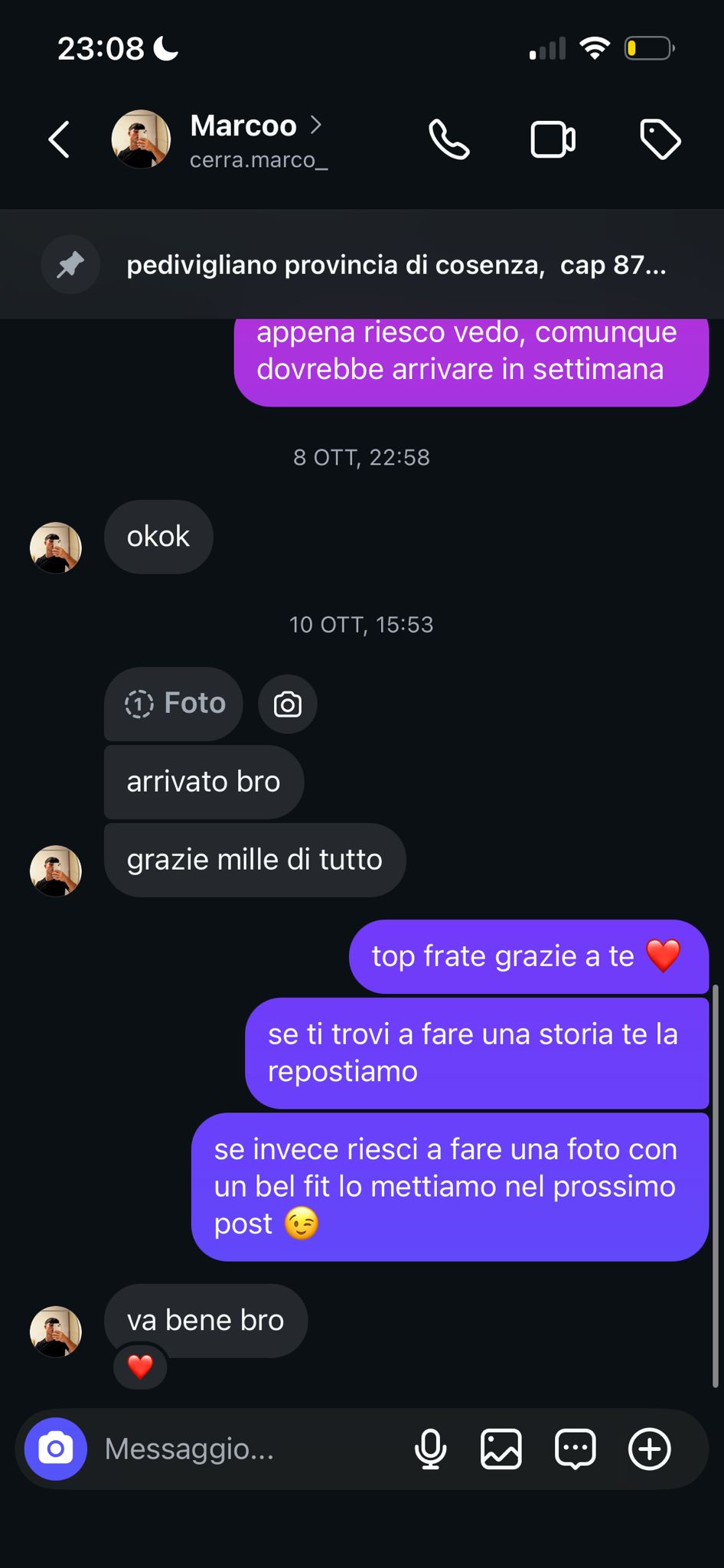The image size is (724, 1568).
Task: Open Marcoo's profile from the header
Action: click(x=243, y=139)
